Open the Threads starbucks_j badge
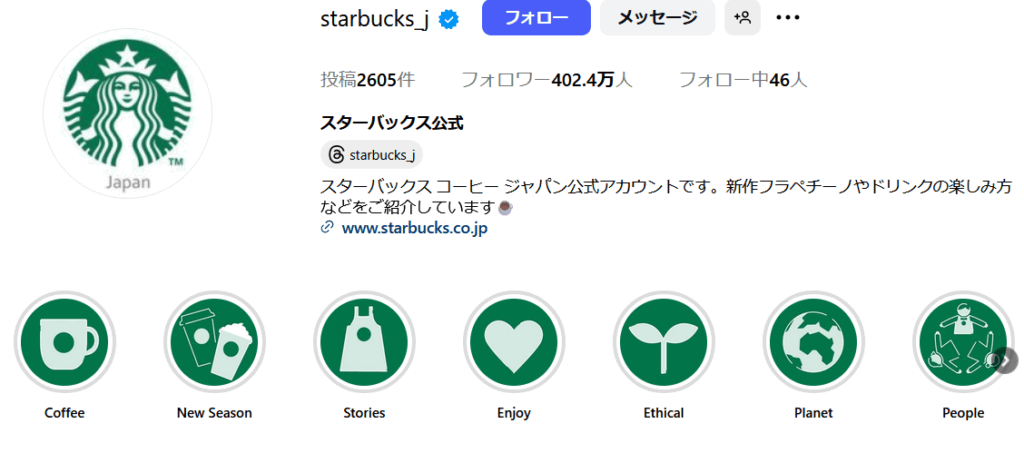1024x453 pixels. coord(372,155)
